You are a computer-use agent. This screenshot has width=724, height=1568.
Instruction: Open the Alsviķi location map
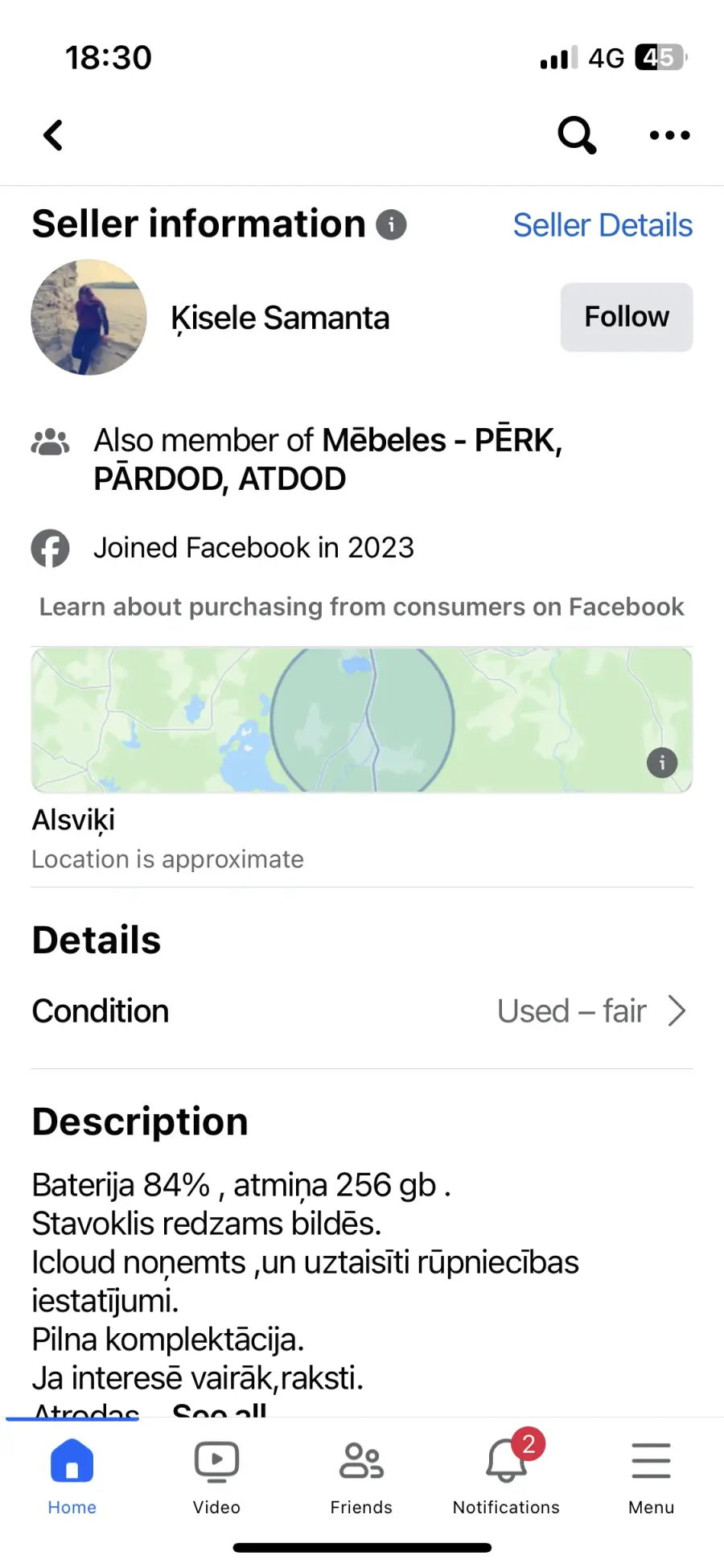point(362,720)
